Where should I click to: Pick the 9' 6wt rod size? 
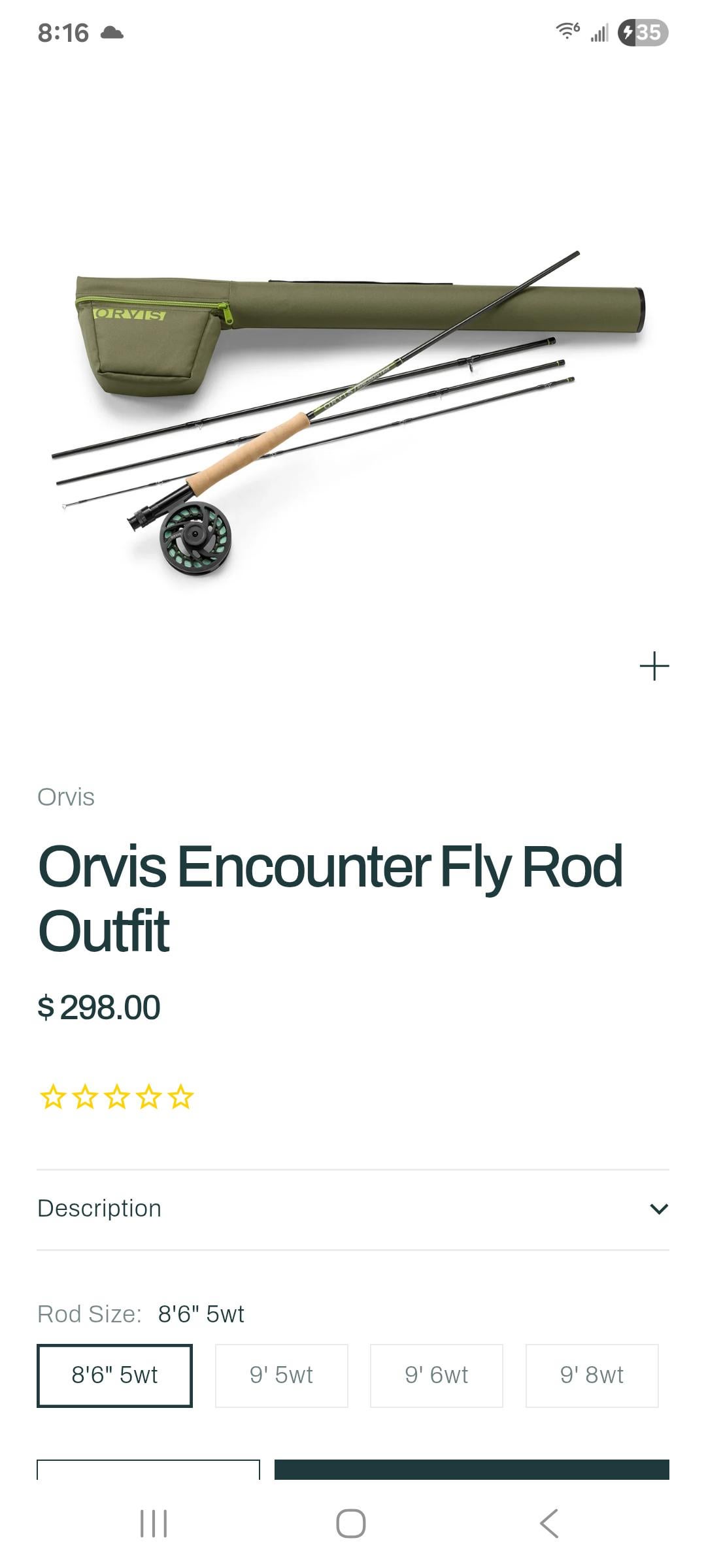(x=436, y=1375)
